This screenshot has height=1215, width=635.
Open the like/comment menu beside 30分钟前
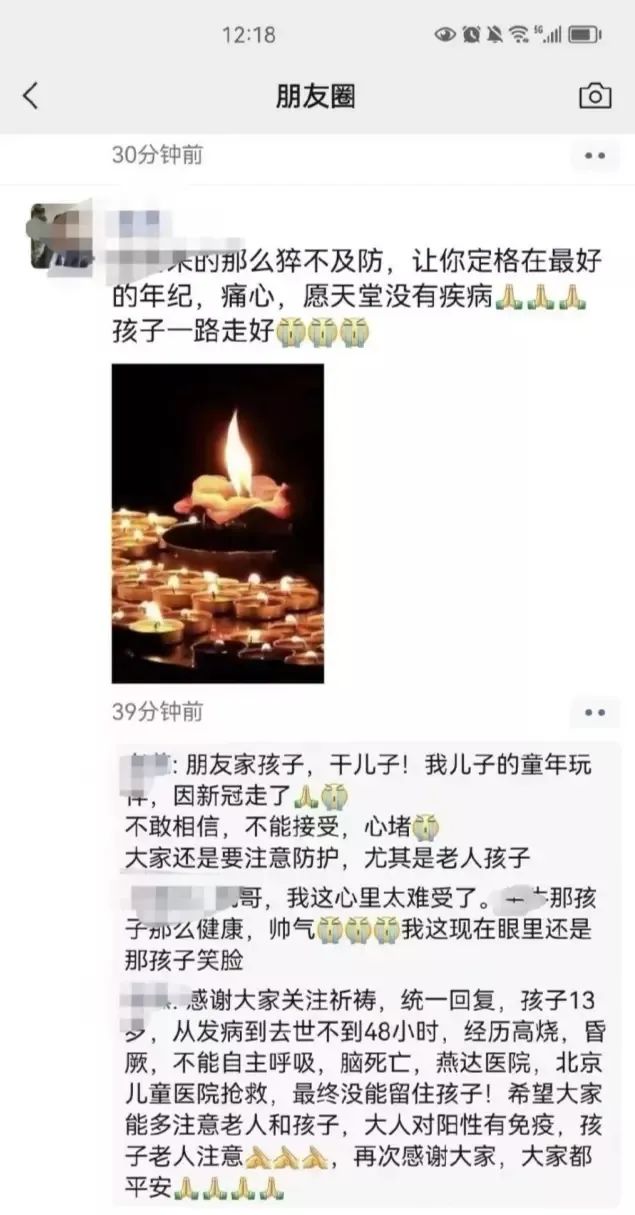(x=594, y=156)
